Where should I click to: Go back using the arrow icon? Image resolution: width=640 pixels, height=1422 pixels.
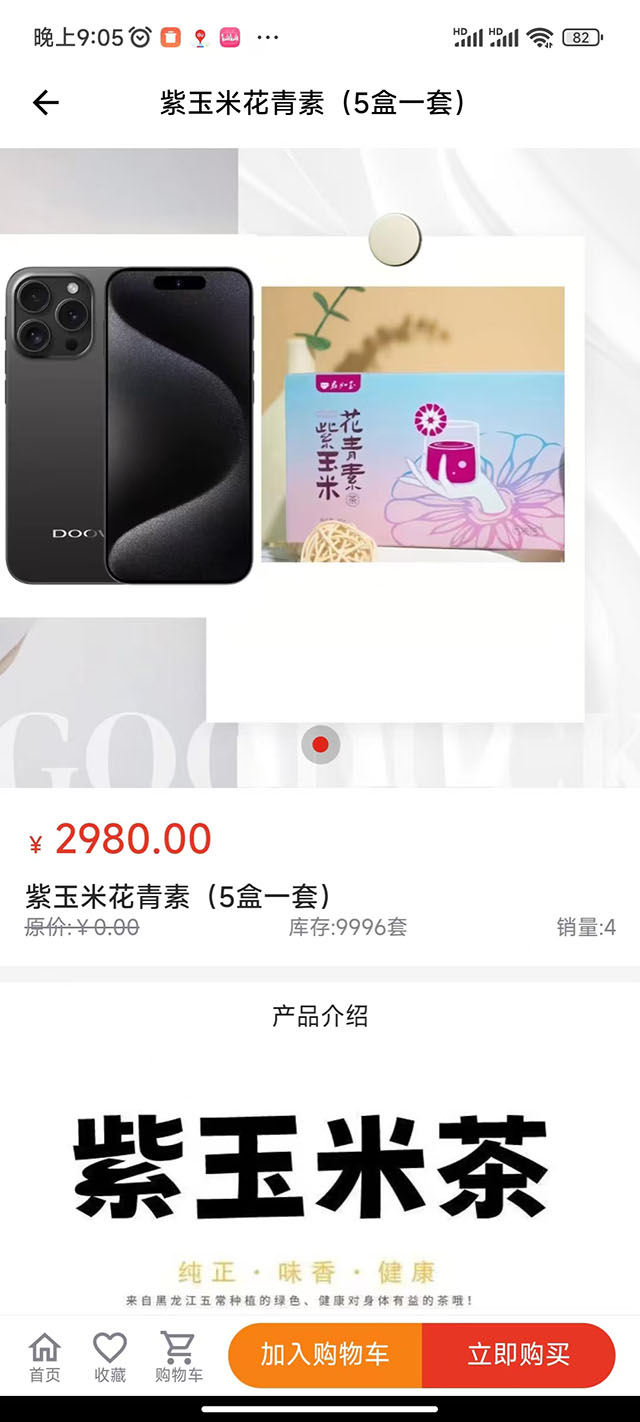pyautogui.click(x=46, y=102)
